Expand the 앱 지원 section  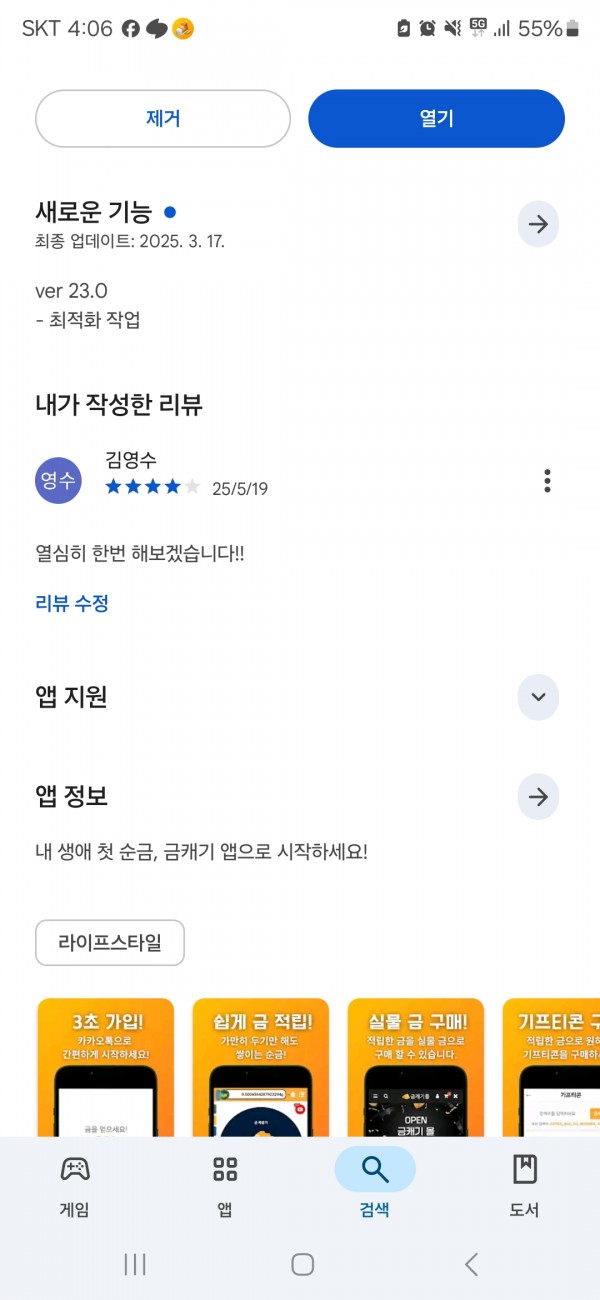538,697
